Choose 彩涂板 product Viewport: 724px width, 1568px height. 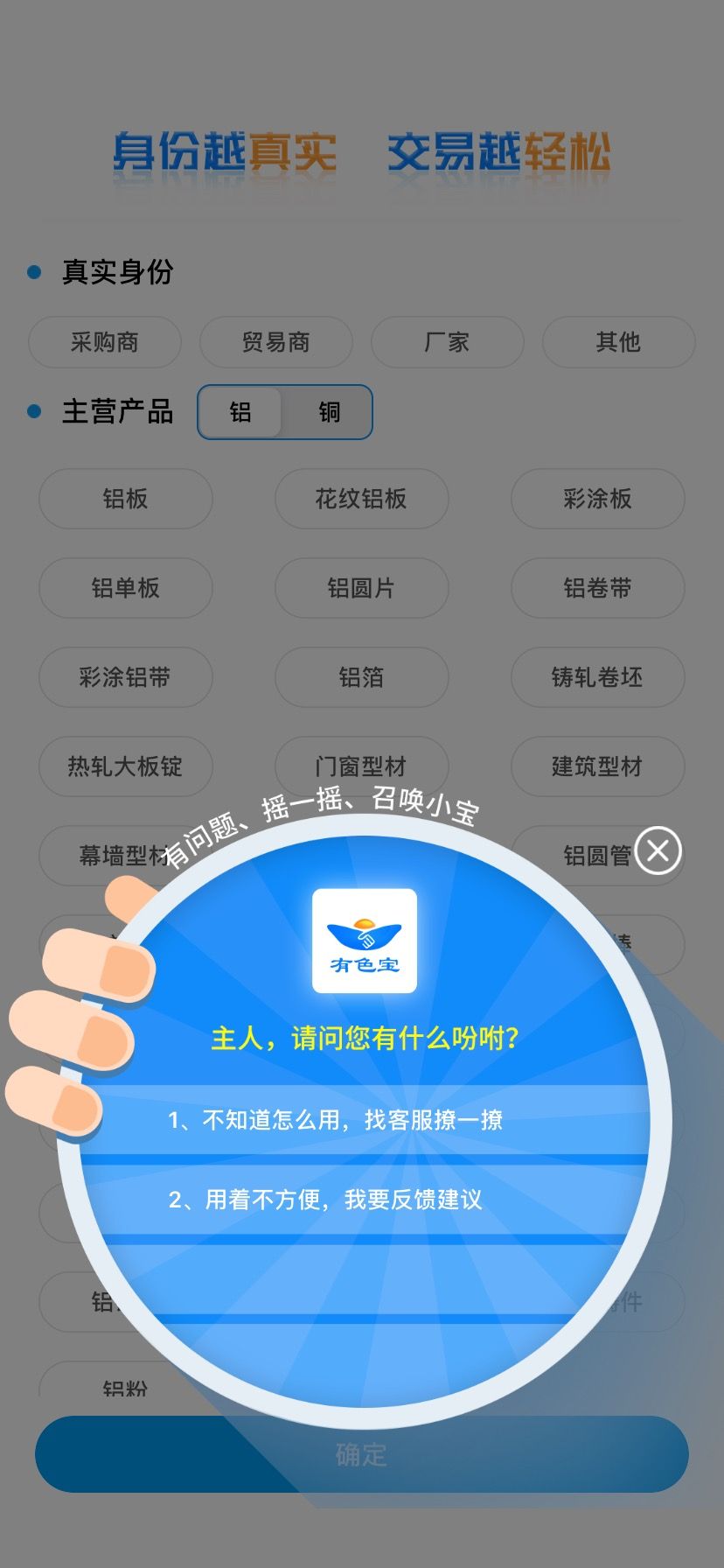(598, 499)
